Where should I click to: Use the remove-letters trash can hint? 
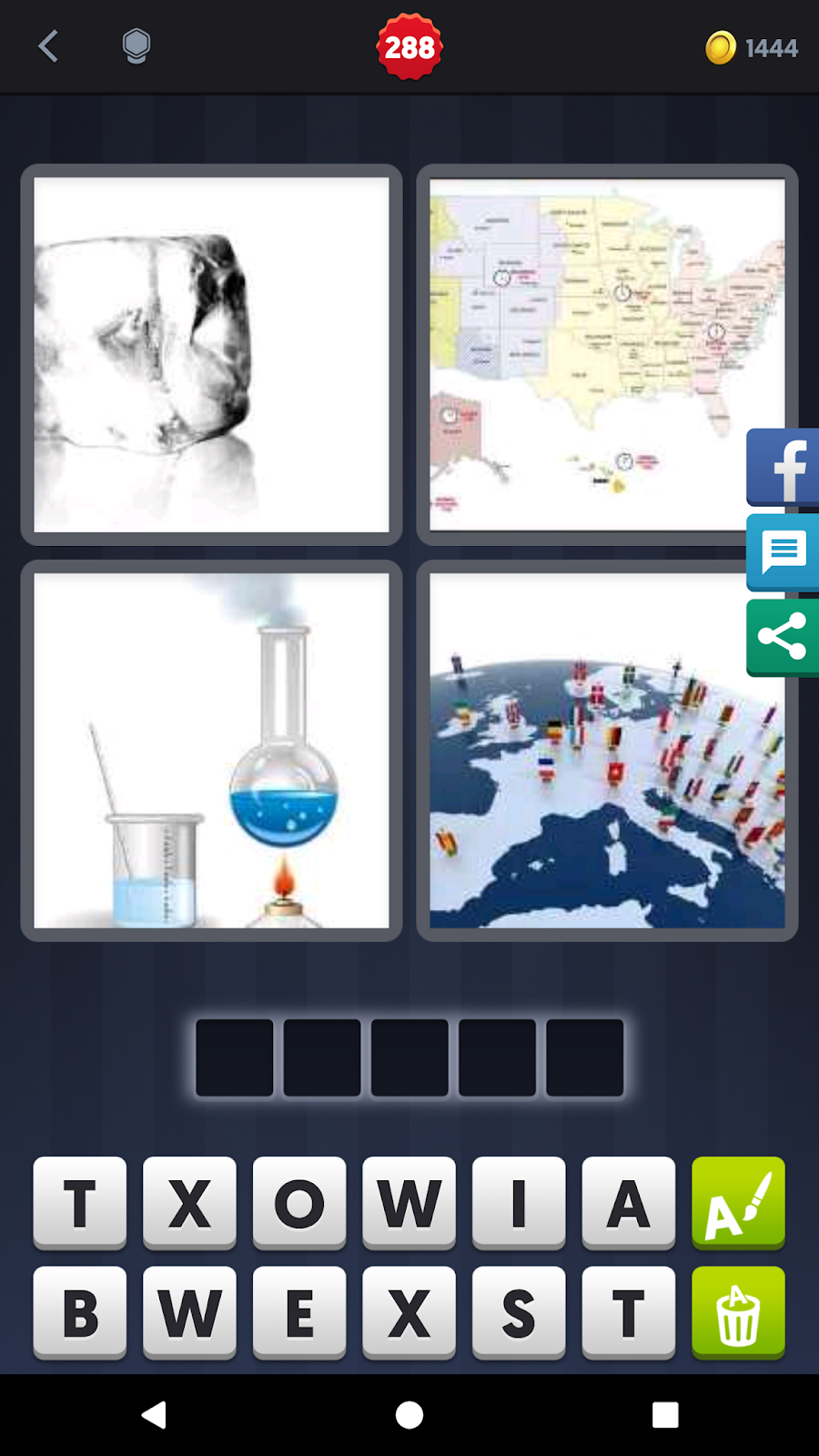738,1313
